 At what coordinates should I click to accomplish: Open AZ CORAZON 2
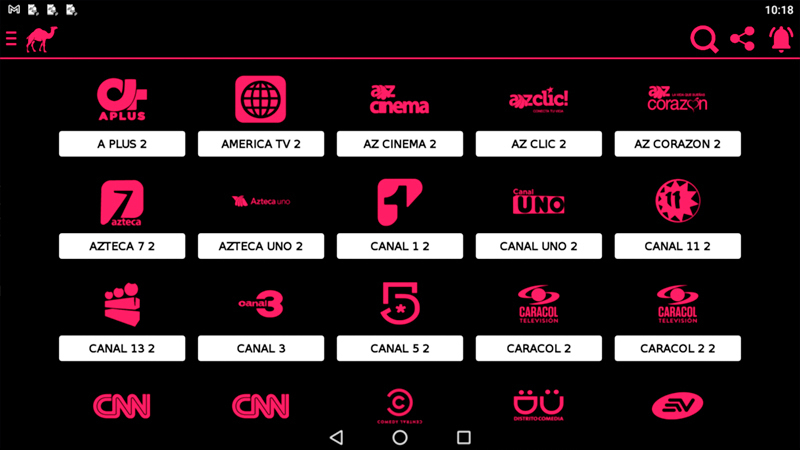coord(677,144)
